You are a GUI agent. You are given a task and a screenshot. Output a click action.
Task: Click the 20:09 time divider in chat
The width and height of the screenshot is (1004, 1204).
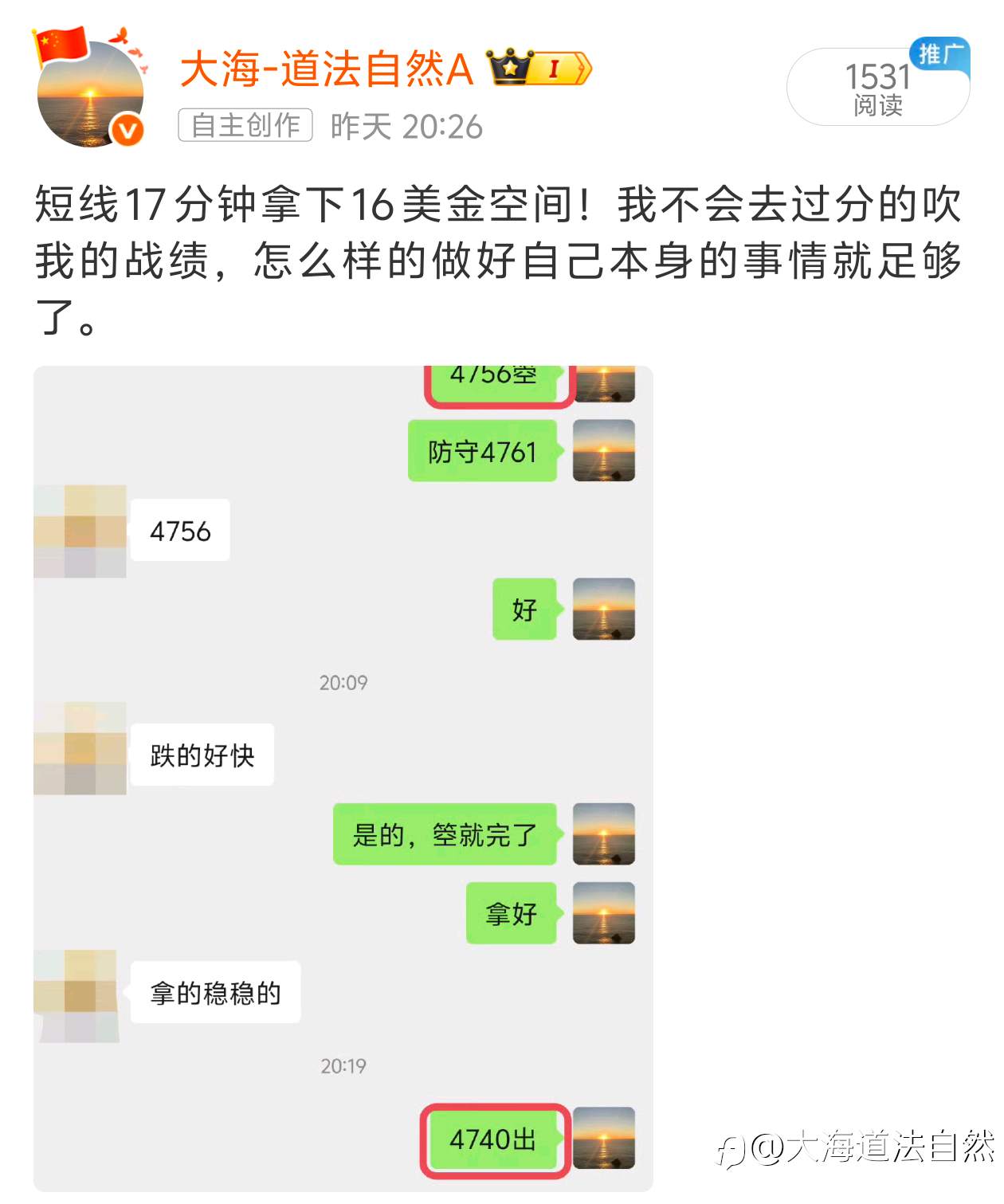click(x=343, y=681)
